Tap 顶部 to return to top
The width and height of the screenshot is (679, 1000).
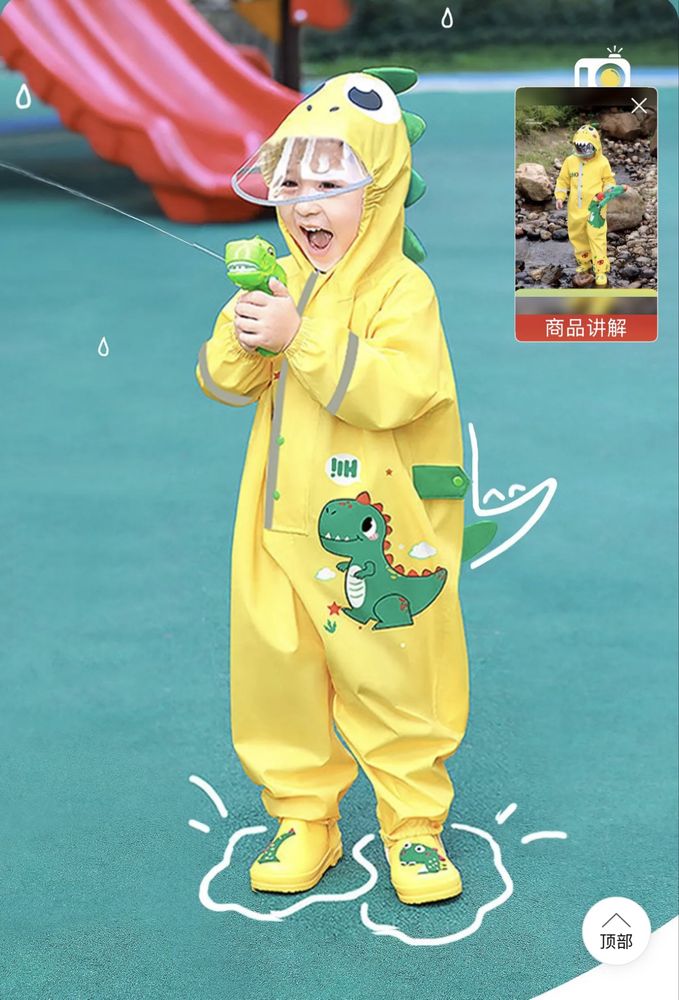(616, 931)
